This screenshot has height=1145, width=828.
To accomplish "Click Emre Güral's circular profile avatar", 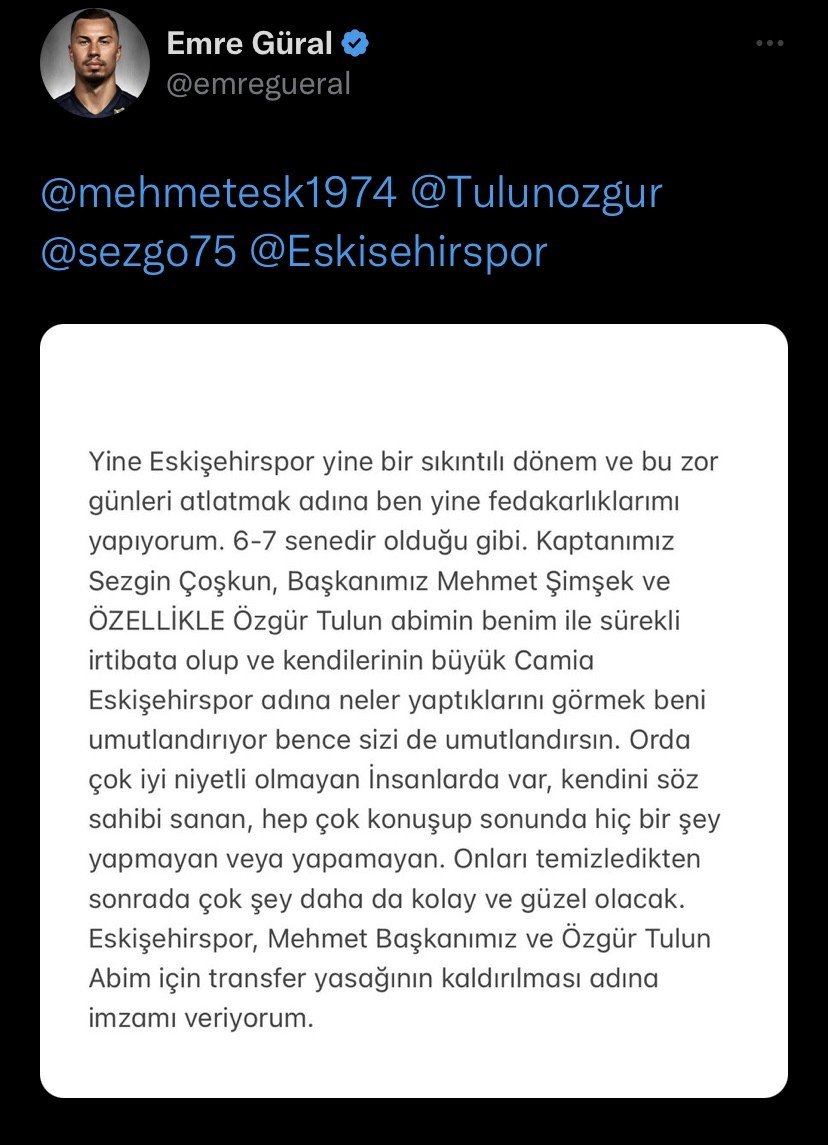I will [x=96, y=62].
